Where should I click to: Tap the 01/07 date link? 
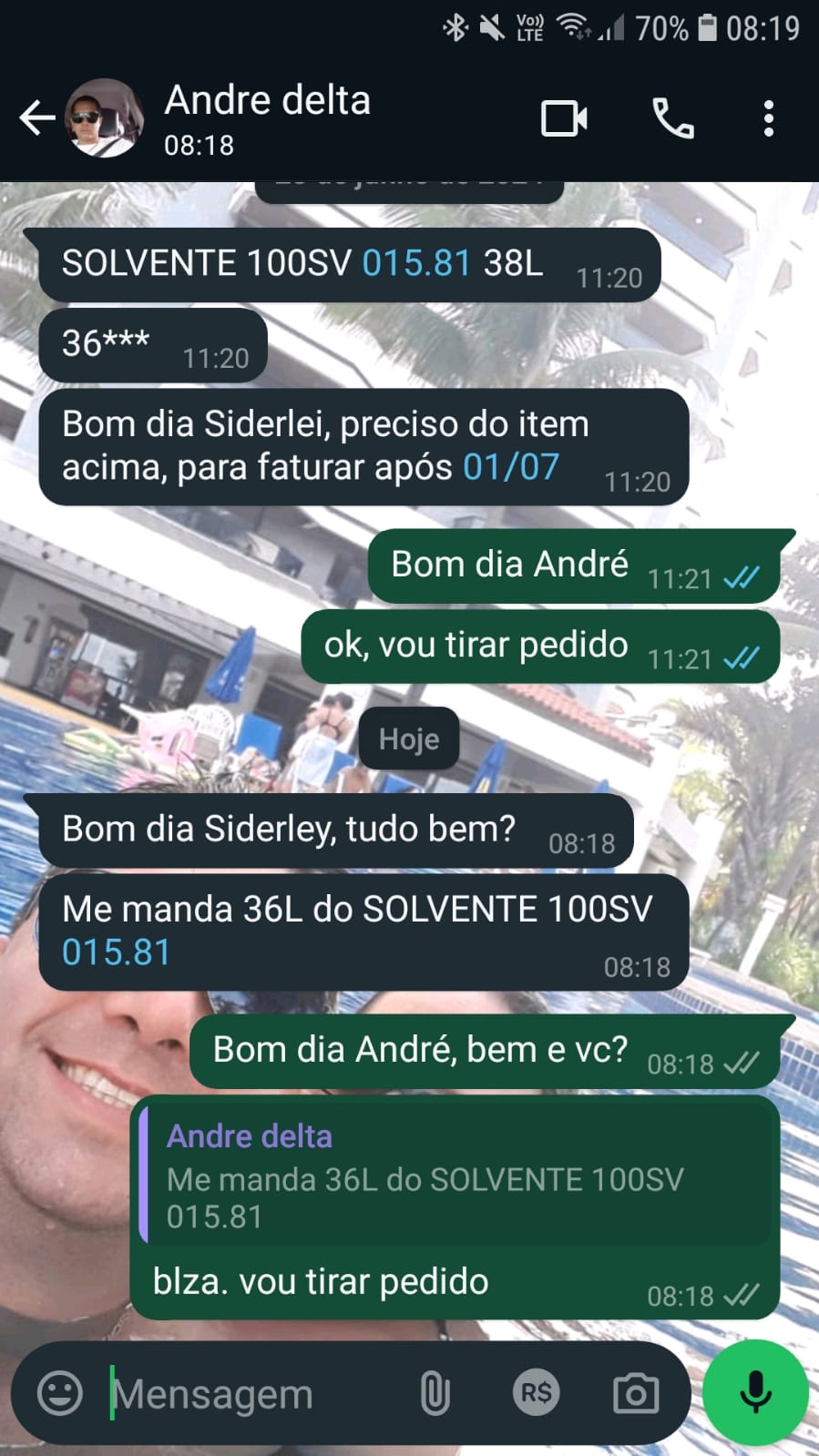(511, 467)
